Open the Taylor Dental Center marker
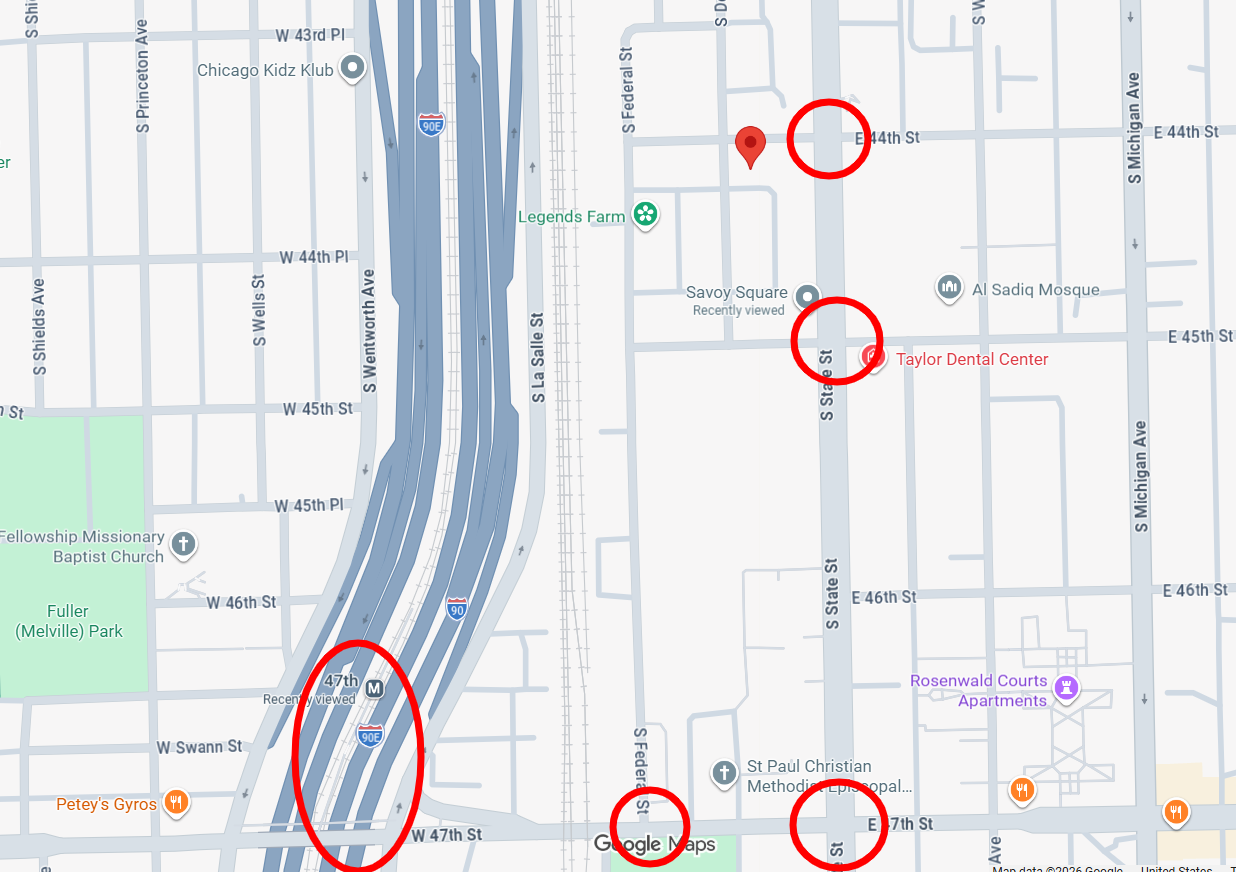1236x872 pixels. tap(874, 357)
